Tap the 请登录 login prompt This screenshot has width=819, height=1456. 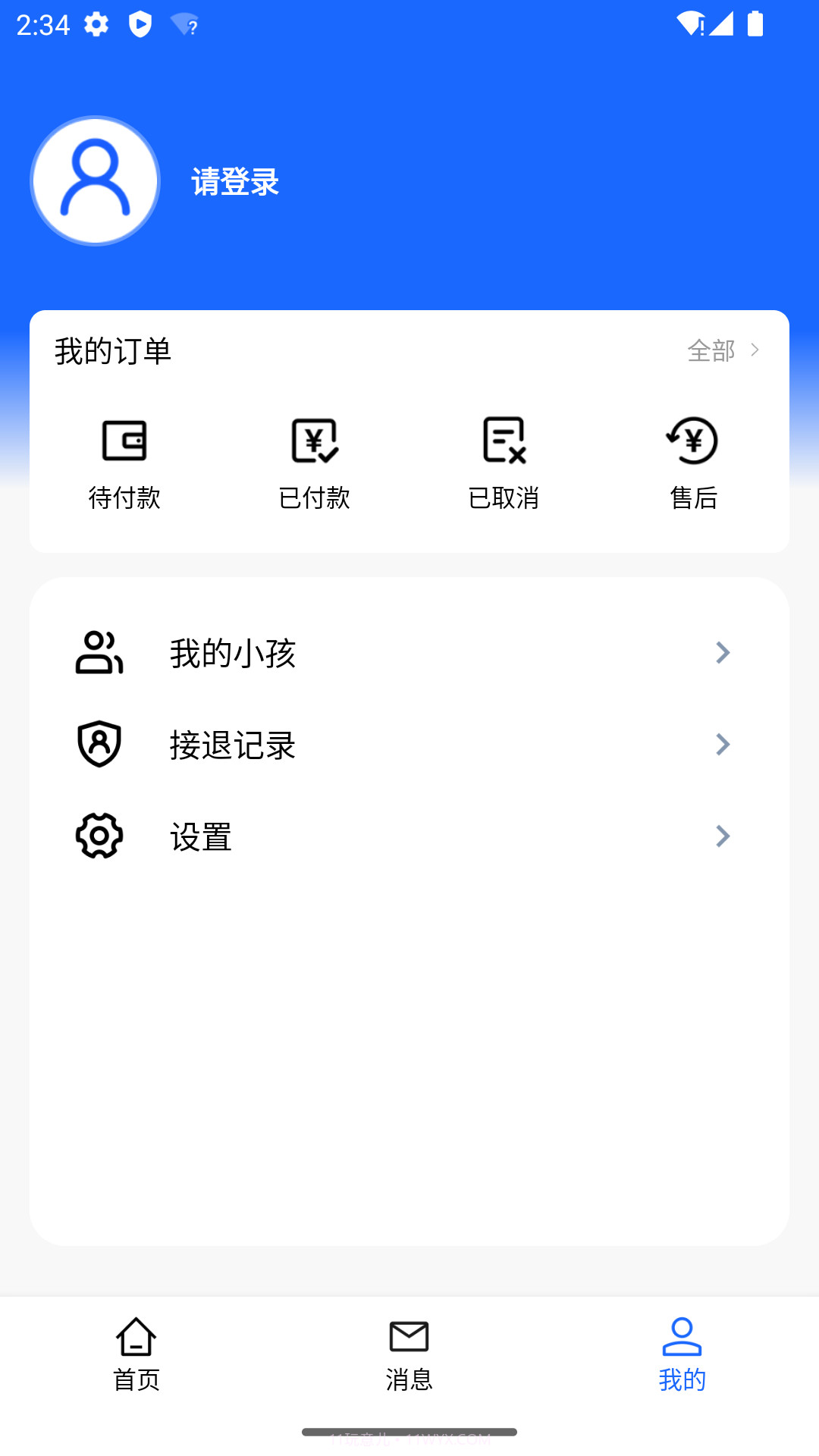tap(234, 182)
